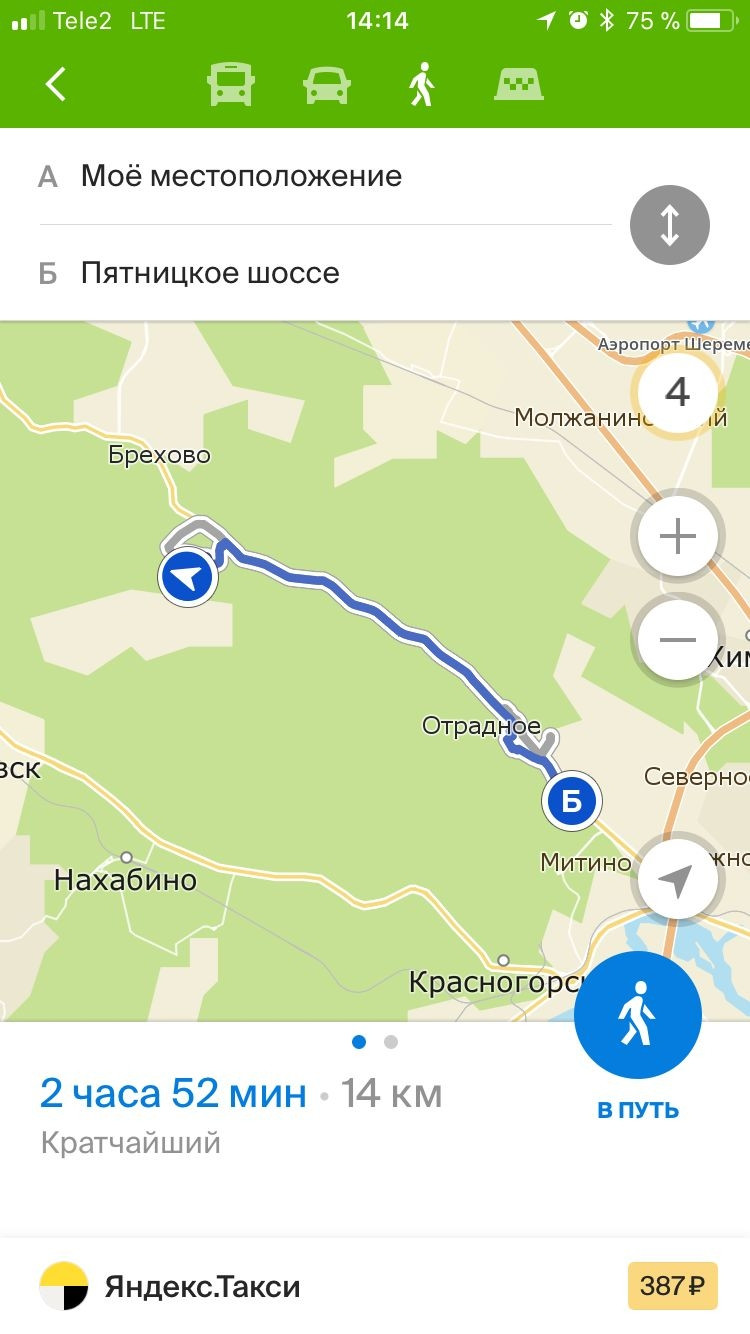Order Яндекс.Такси for 387 ₽

point(375,1286)
